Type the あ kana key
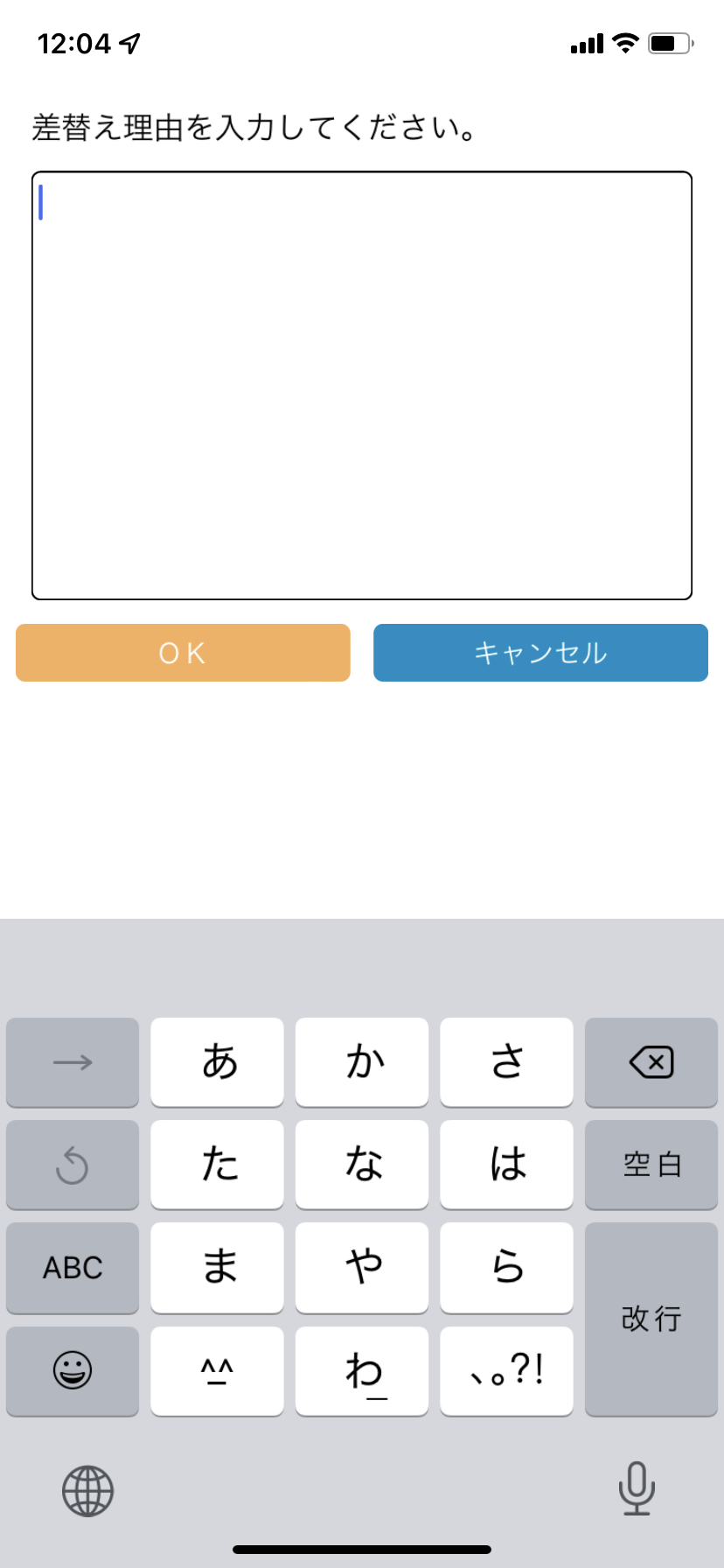The width and height of the screenshot is (724, 1568). (x=217, y=1062)
